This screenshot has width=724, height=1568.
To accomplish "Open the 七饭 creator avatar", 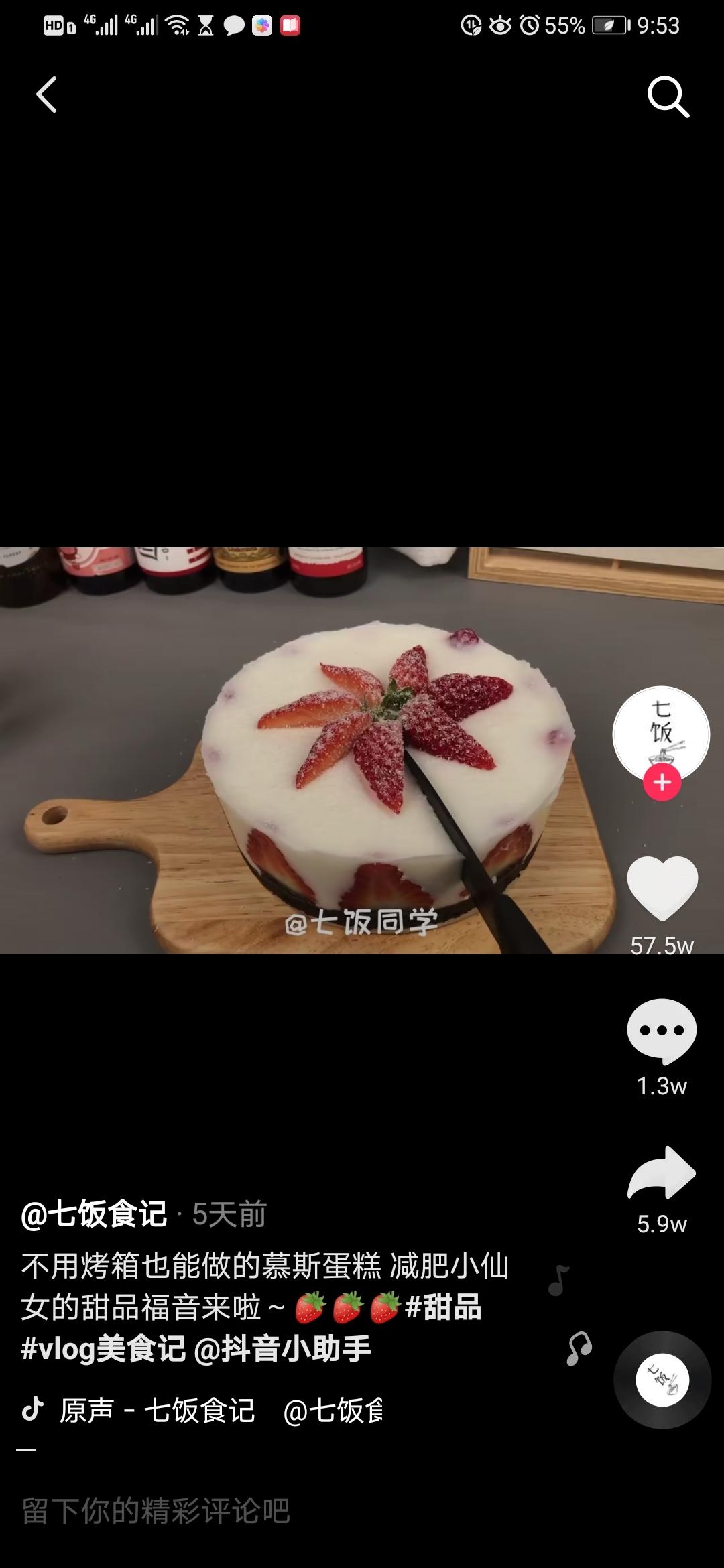I will 661,732.
